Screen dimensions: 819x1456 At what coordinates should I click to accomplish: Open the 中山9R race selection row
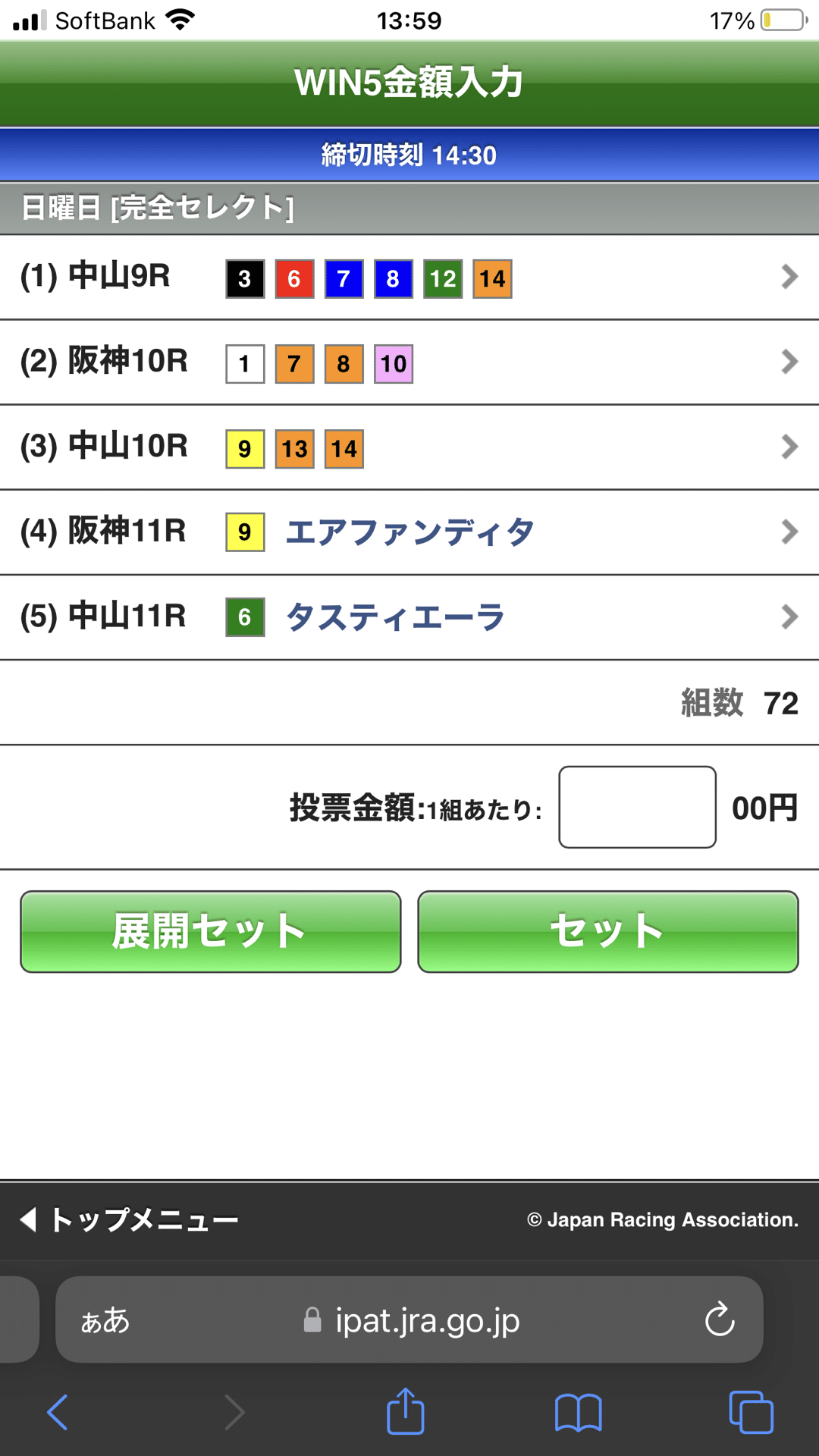pos(409,278)
